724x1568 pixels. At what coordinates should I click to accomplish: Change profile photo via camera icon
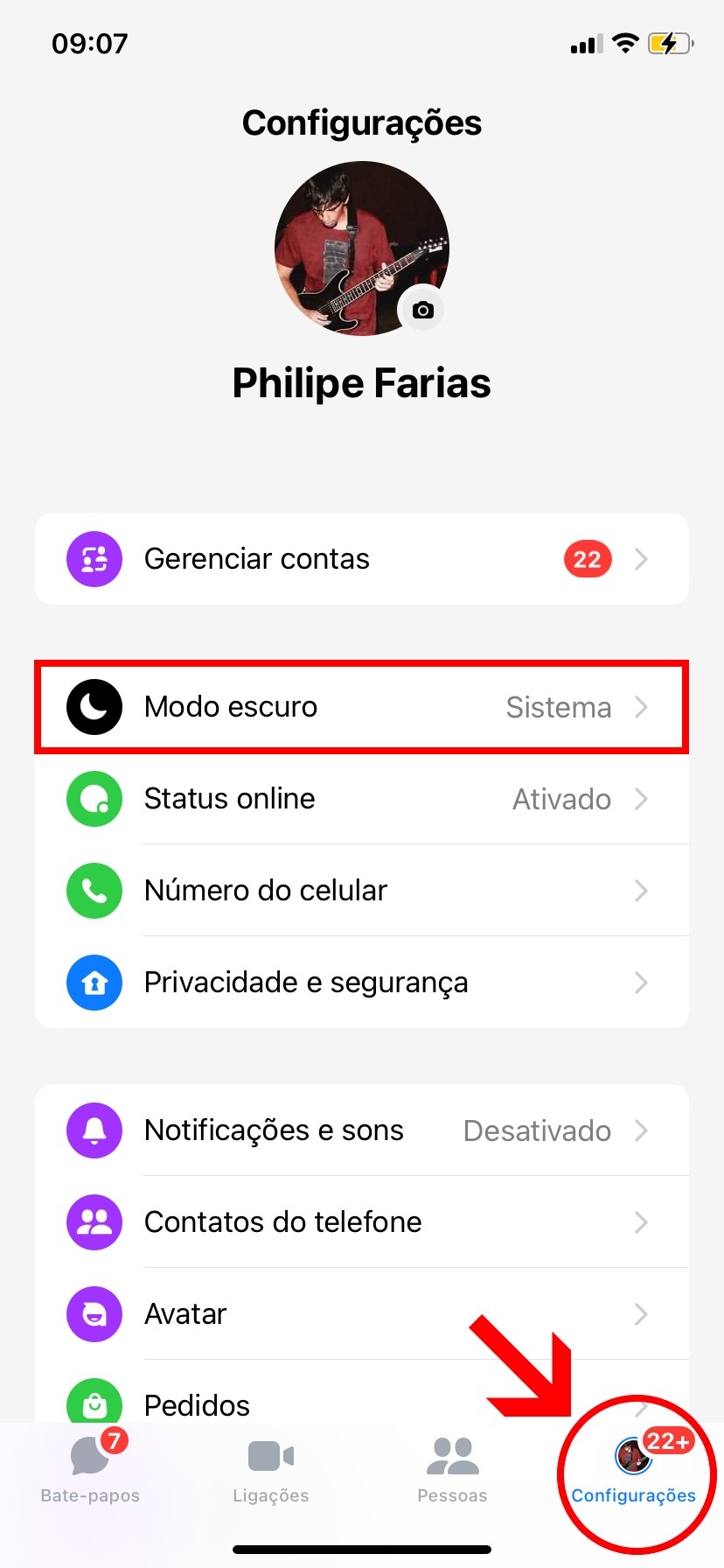[422, 310]
